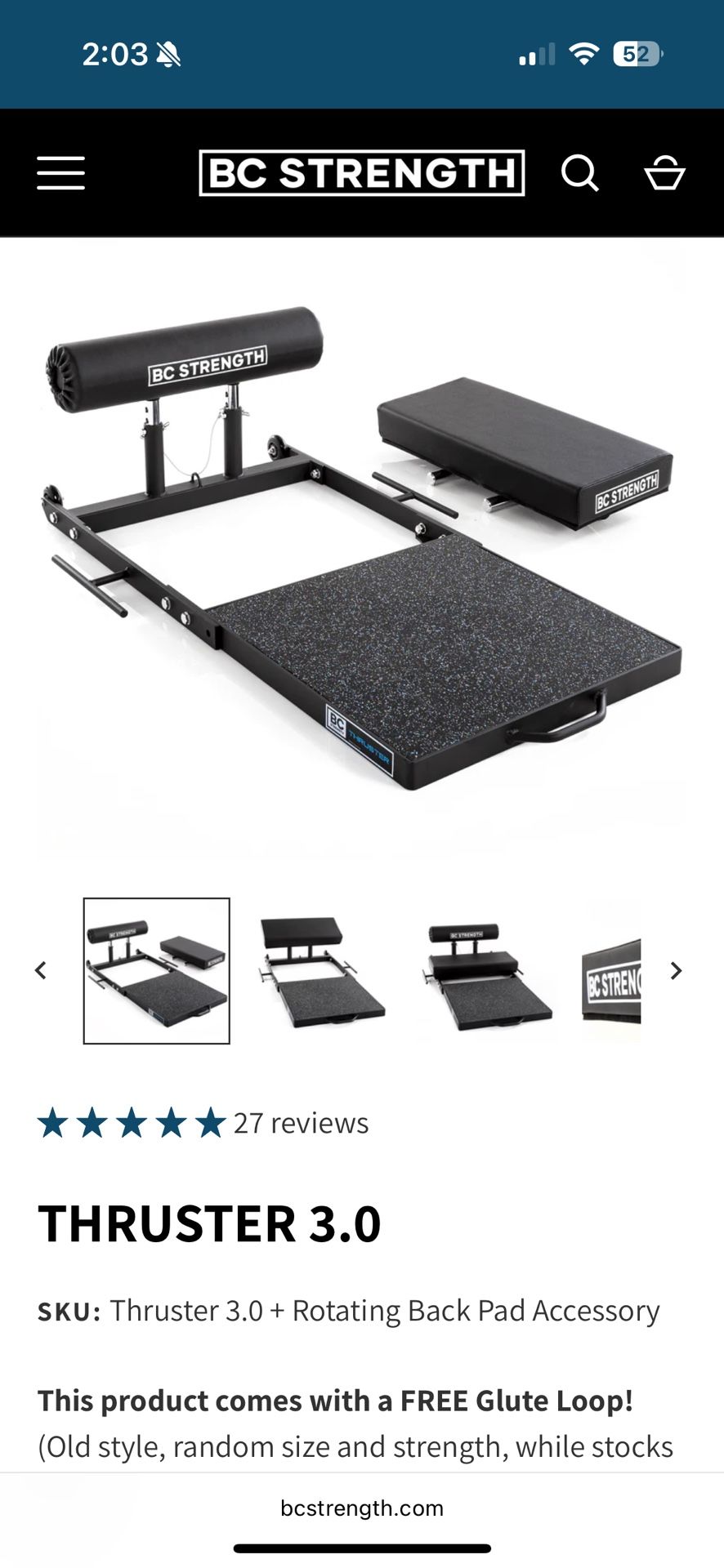Enlarge the main Thruster product image
This screenshot has width=724, height=1568.
tap(361, 547)
